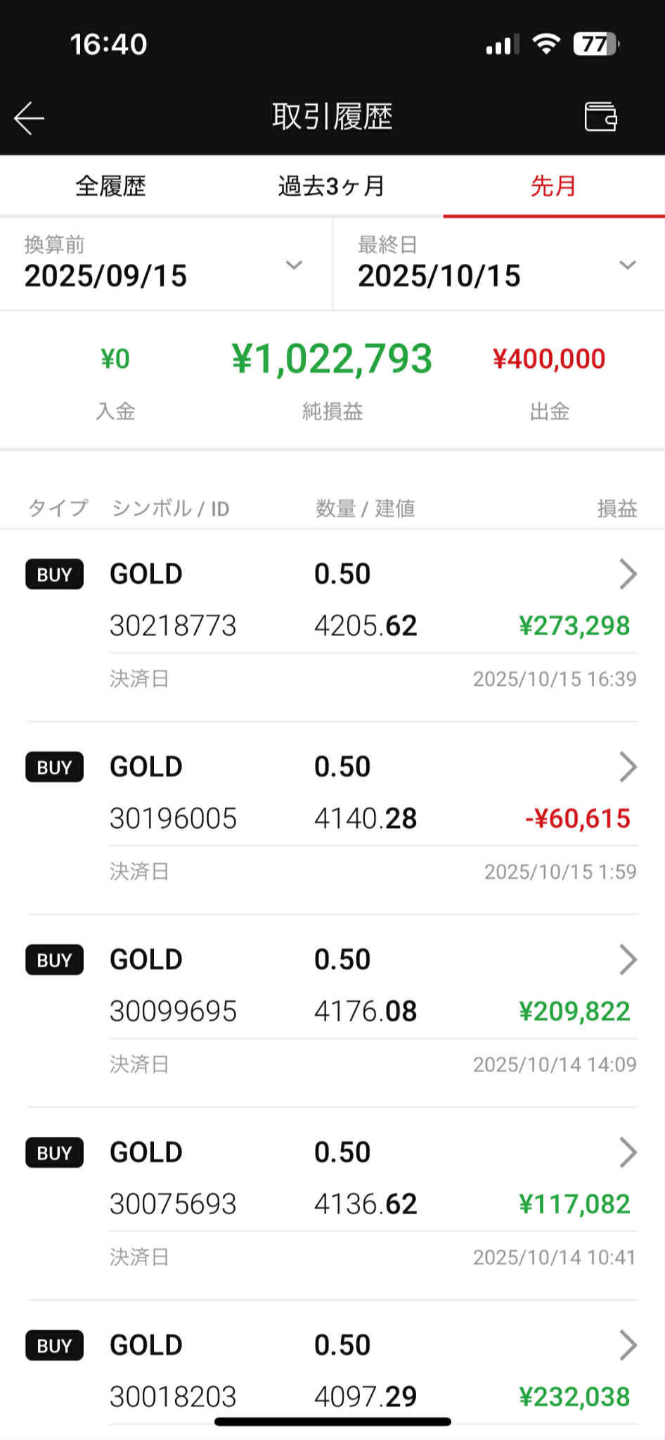Select the 先月 tab
Image resolution: width=665 pixels, height=1440 pixels.
pos(553,186)
